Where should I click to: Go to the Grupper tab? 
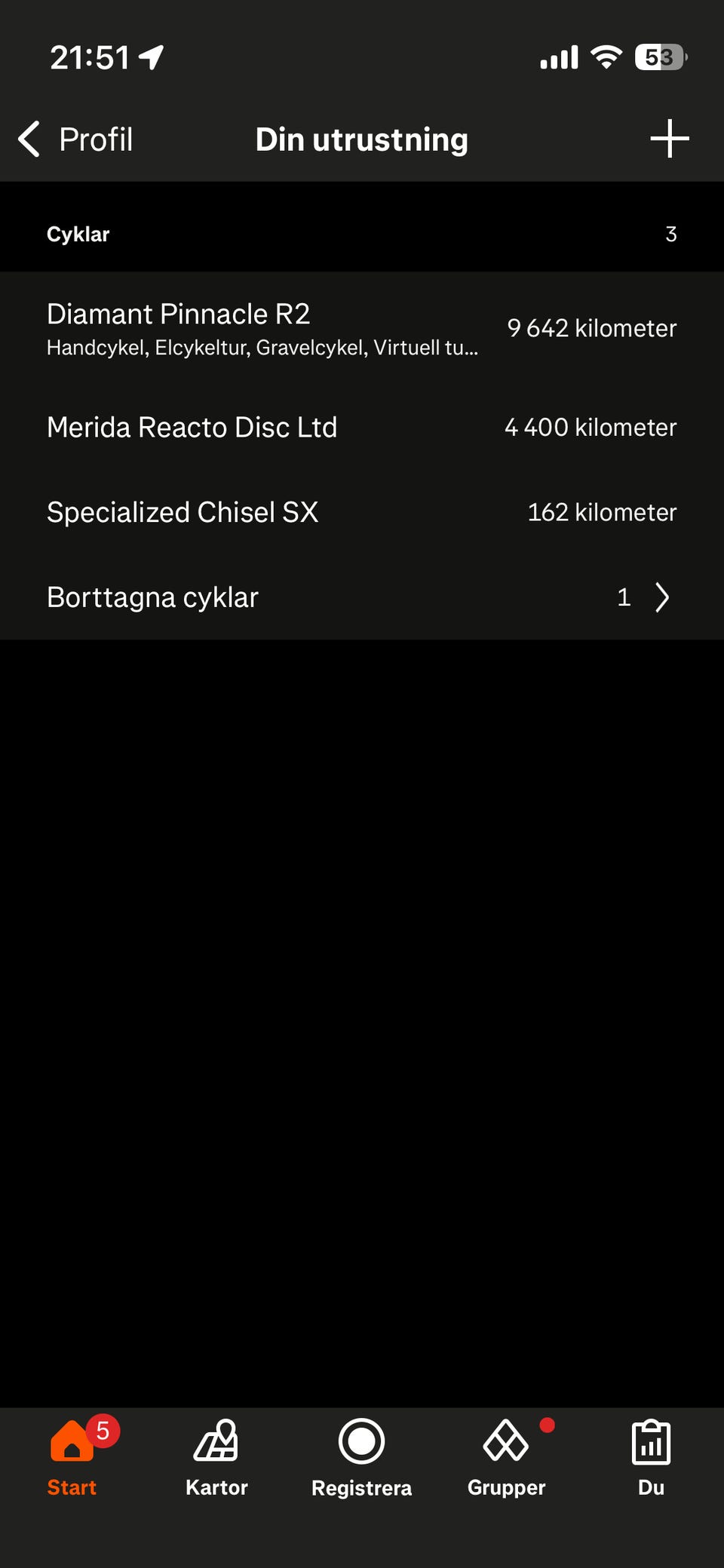(x=506, y=1456)
